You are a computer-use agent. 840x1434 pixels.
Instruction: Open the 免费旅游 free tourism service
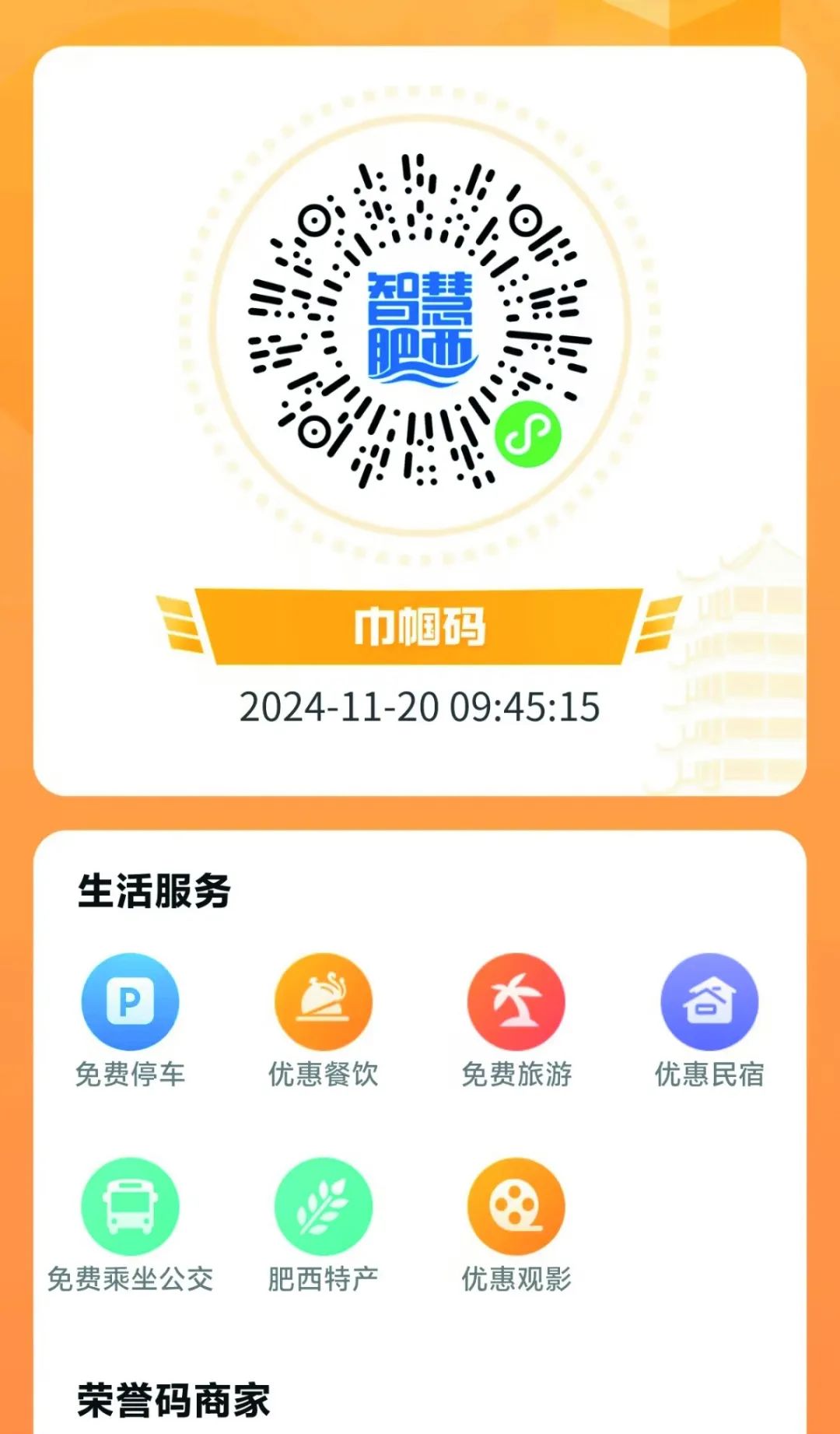[x=516, y=1002]
